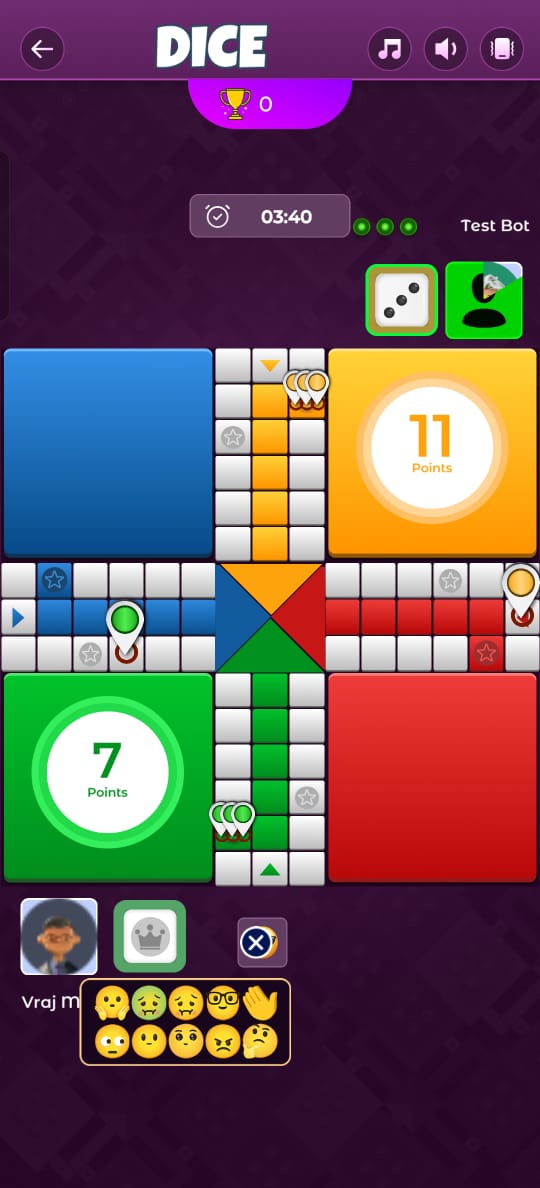
Task: Mute the sound effects speaker
Action: tap(445, 49)
